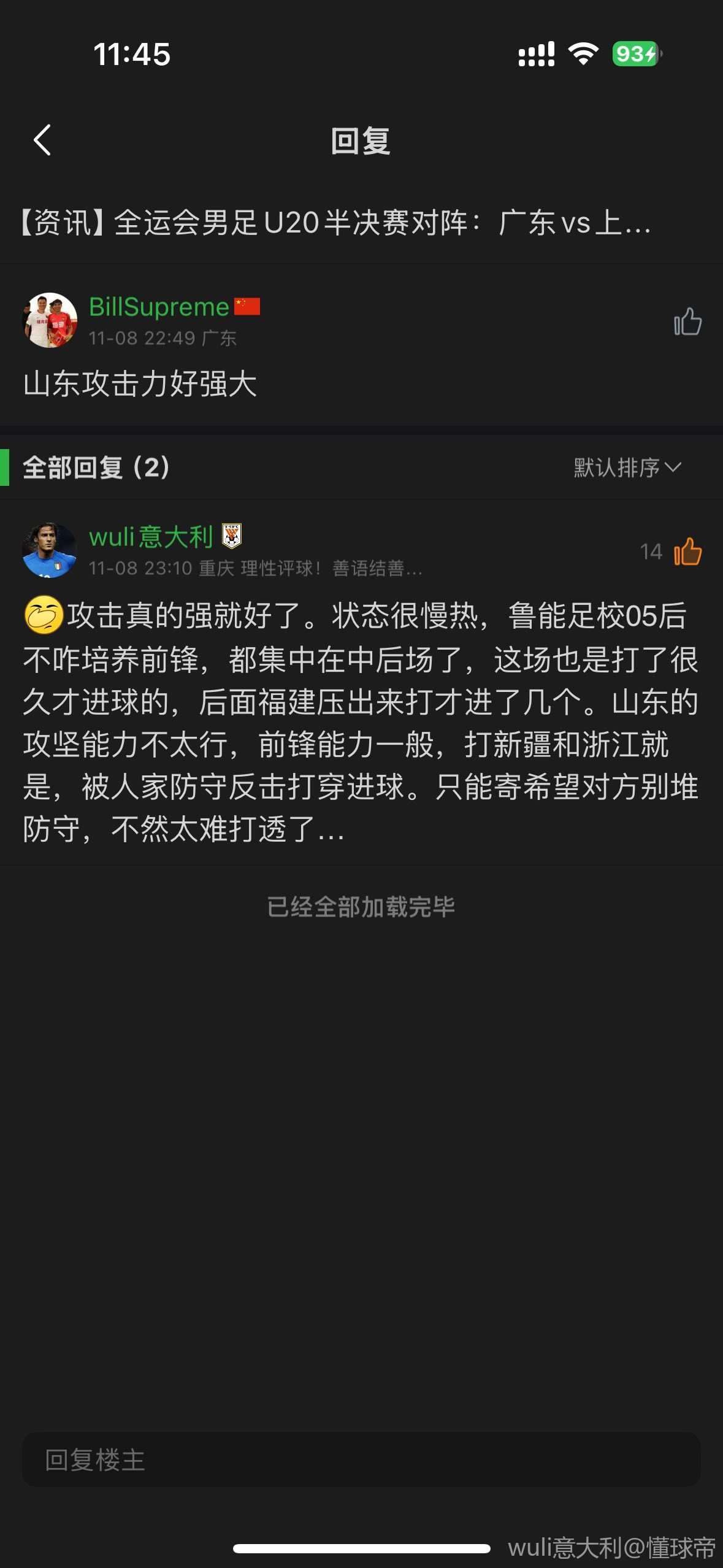This screenshot has height=1568, width=723.
Task: Like BillSupreme's comment
Action: click(x=687, y=321)
